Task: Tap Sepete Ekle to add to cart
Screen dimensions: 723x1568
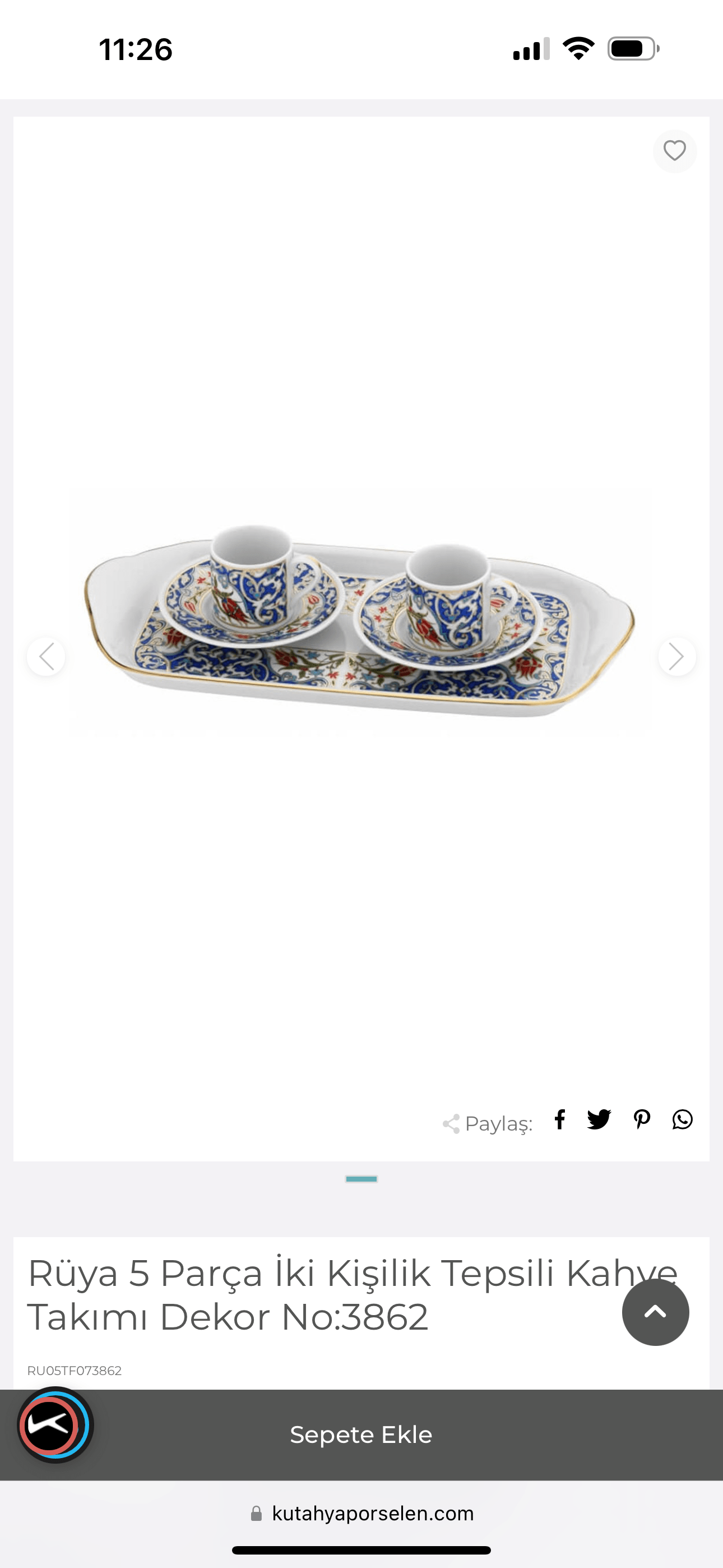Action: (361, 1435)
